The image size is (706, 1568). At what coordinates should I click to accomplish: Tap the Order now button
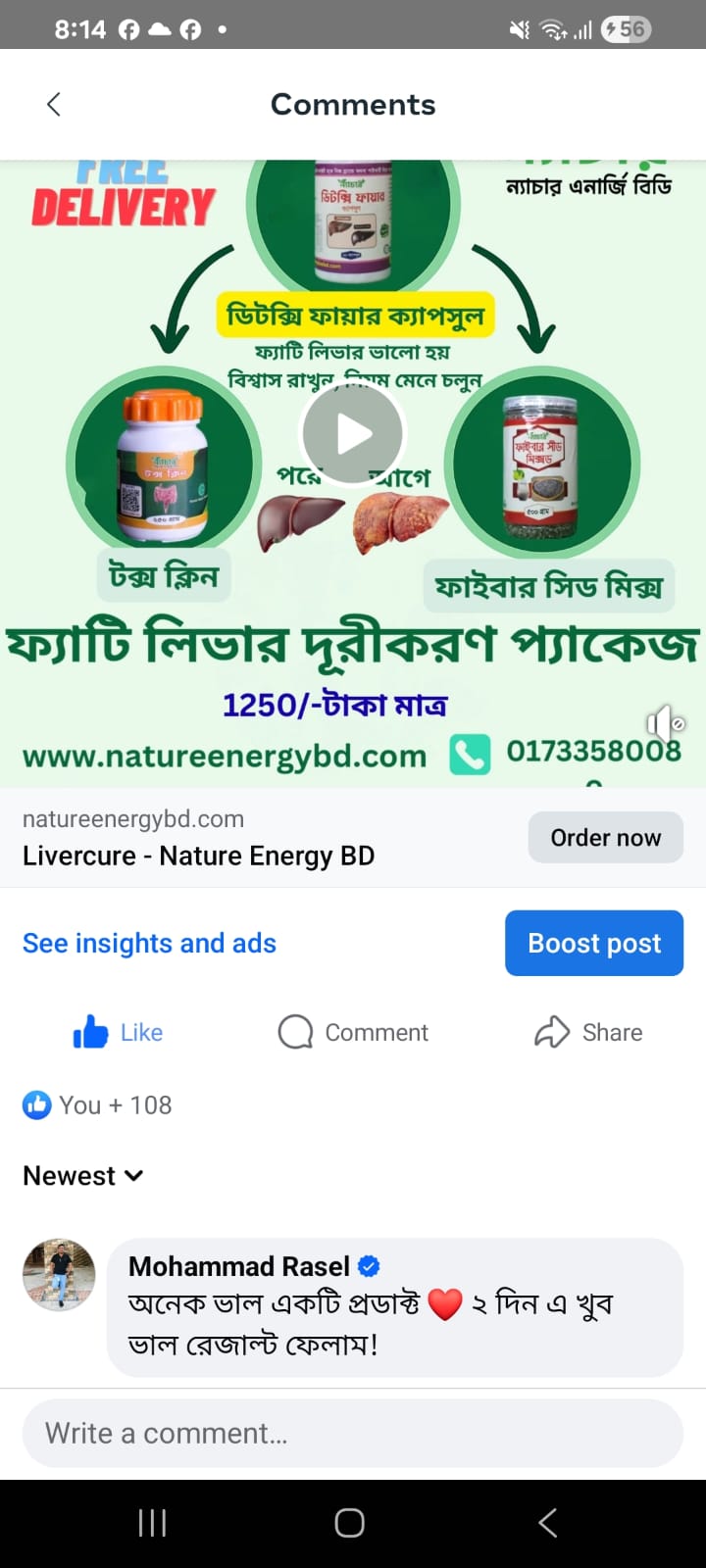click(605, 838)
